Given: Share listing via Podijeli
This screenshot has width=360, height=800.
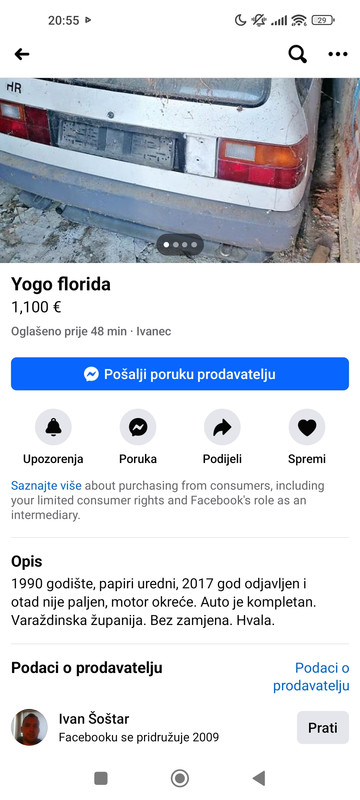Looking at the screenshot, I should [x=222, y=427].
